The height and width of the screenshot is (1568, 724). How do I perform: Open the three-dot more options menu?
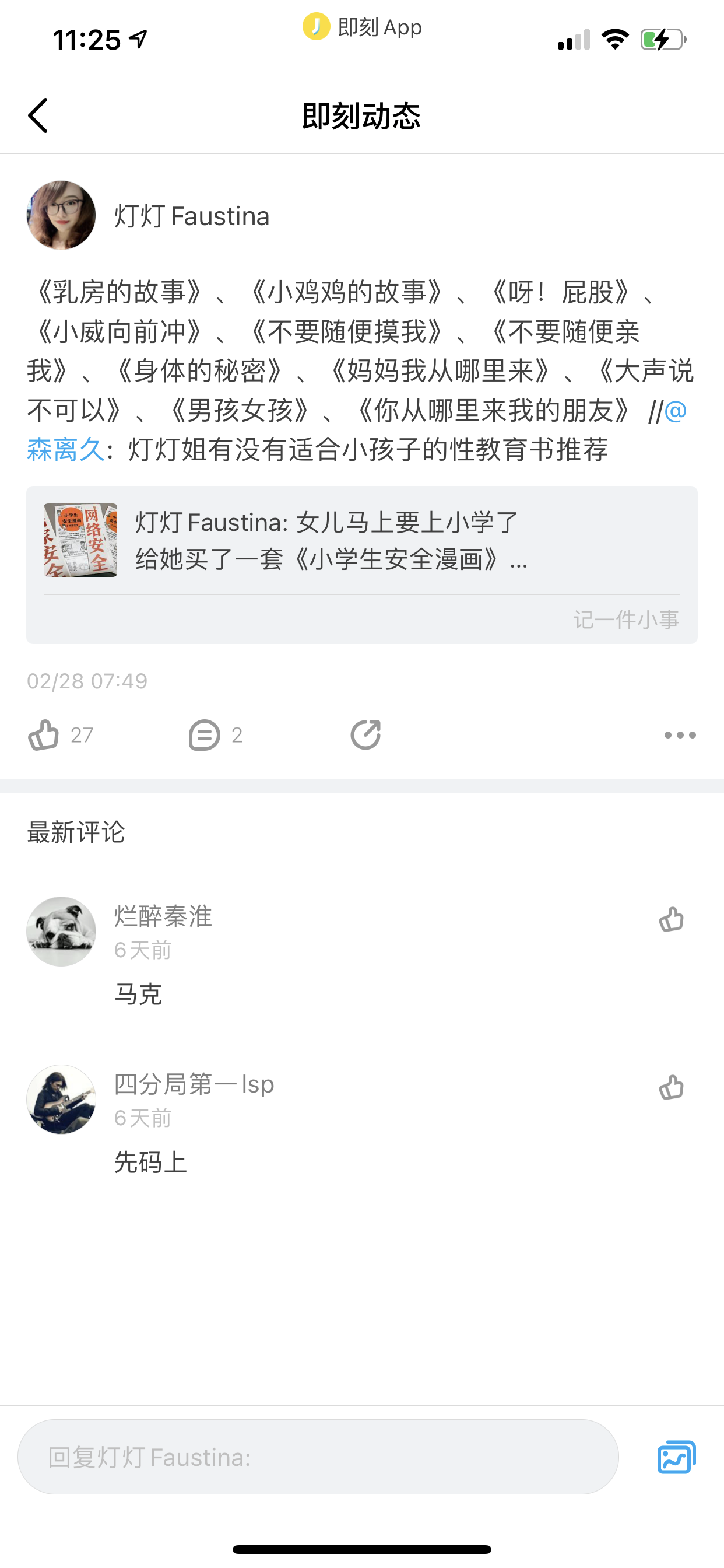click(x=680, y=734)
